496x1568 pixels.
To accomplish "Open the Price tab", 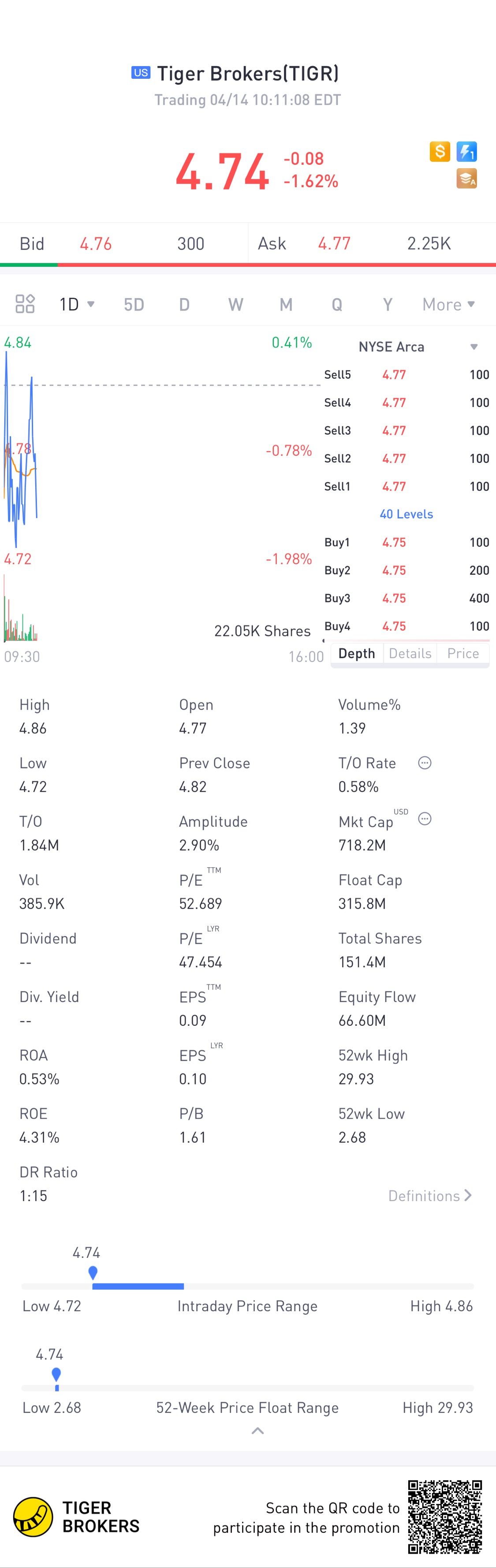I will click(463, 653).
